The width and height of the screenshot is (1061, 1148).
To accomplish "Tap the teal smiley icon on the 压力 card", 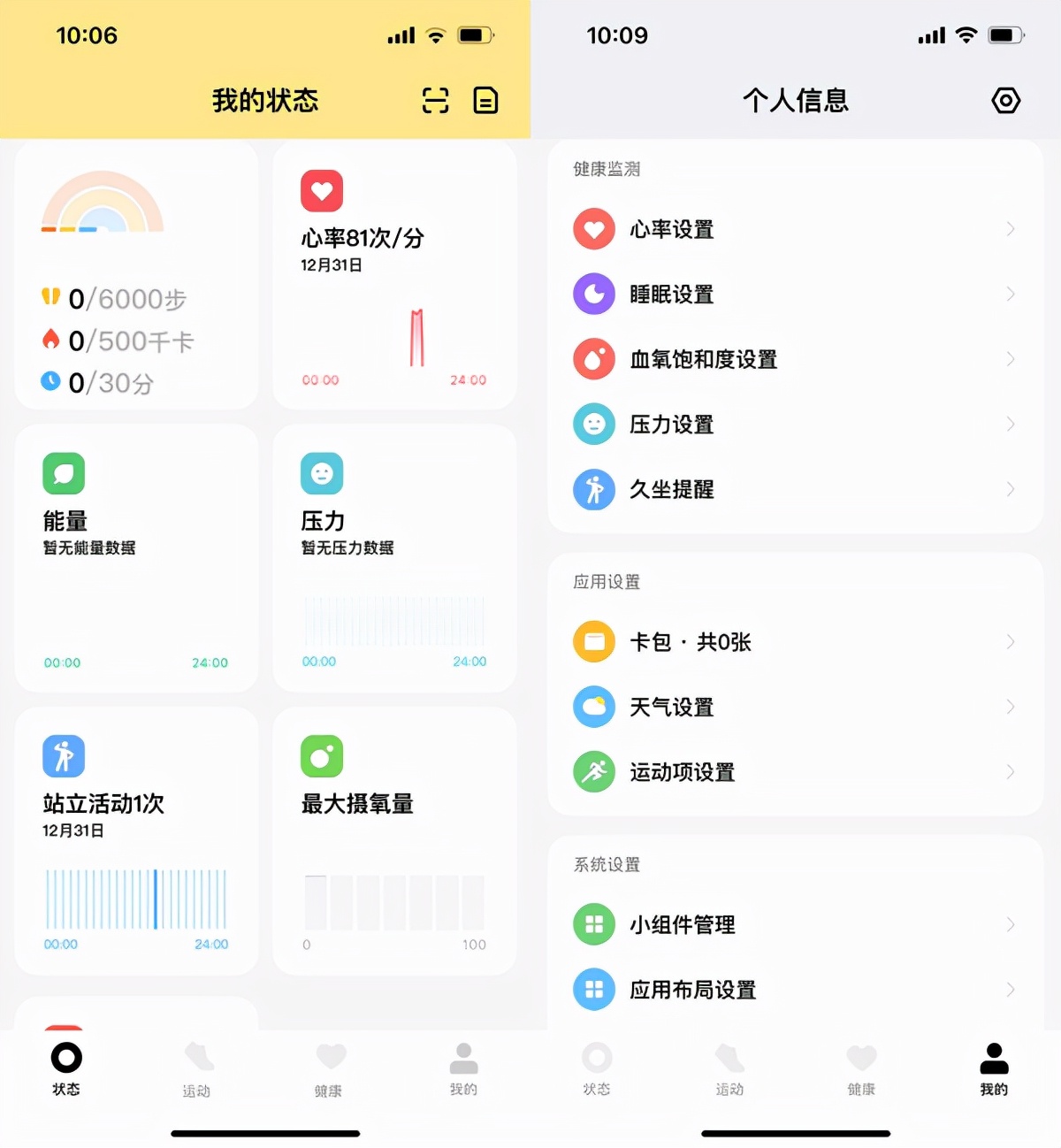I will 321,474.
